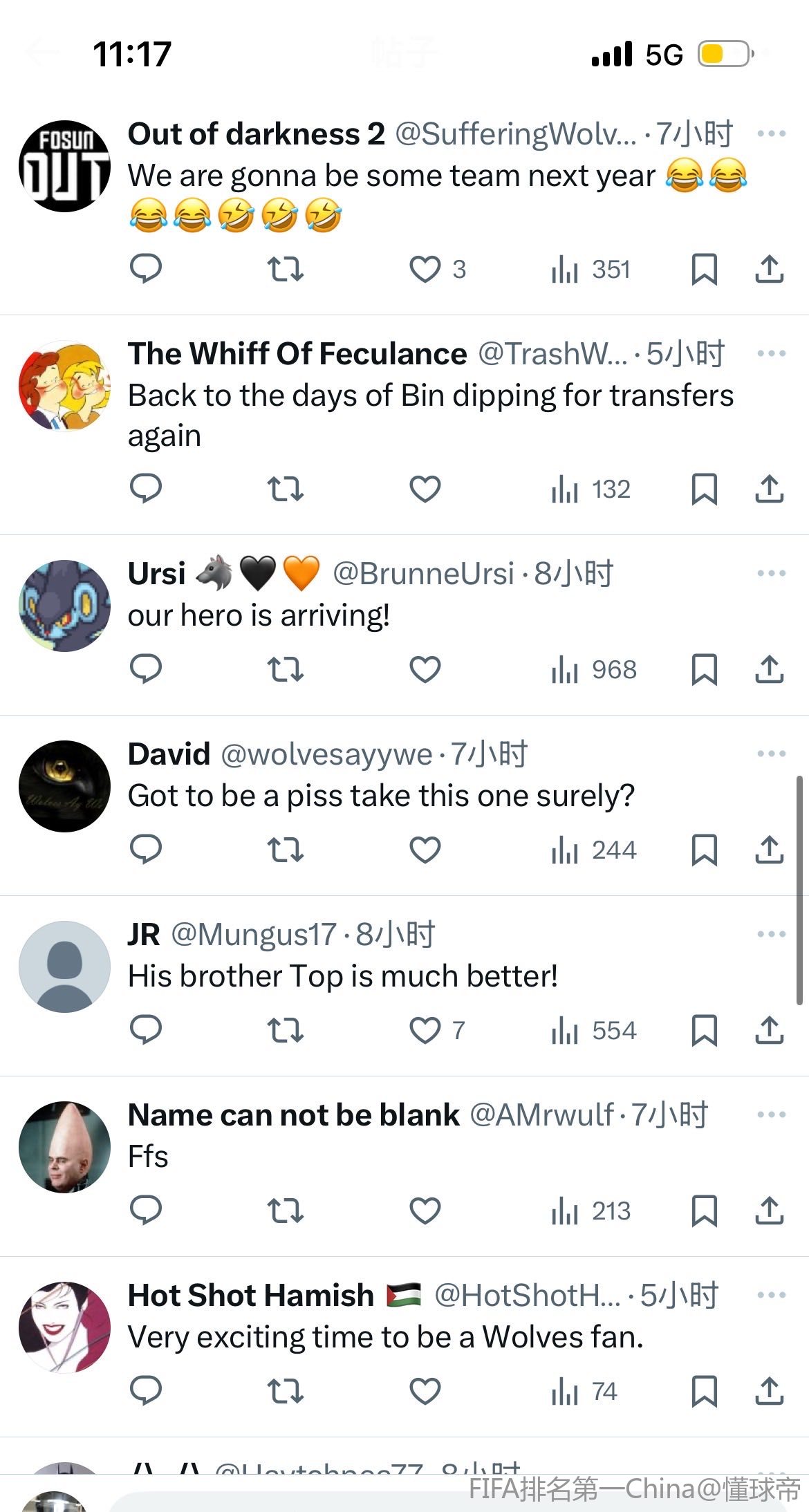Bookmark the Out of darkness 2 tweet
Screen dimensions: 809x1512
[x=704, y=269]
